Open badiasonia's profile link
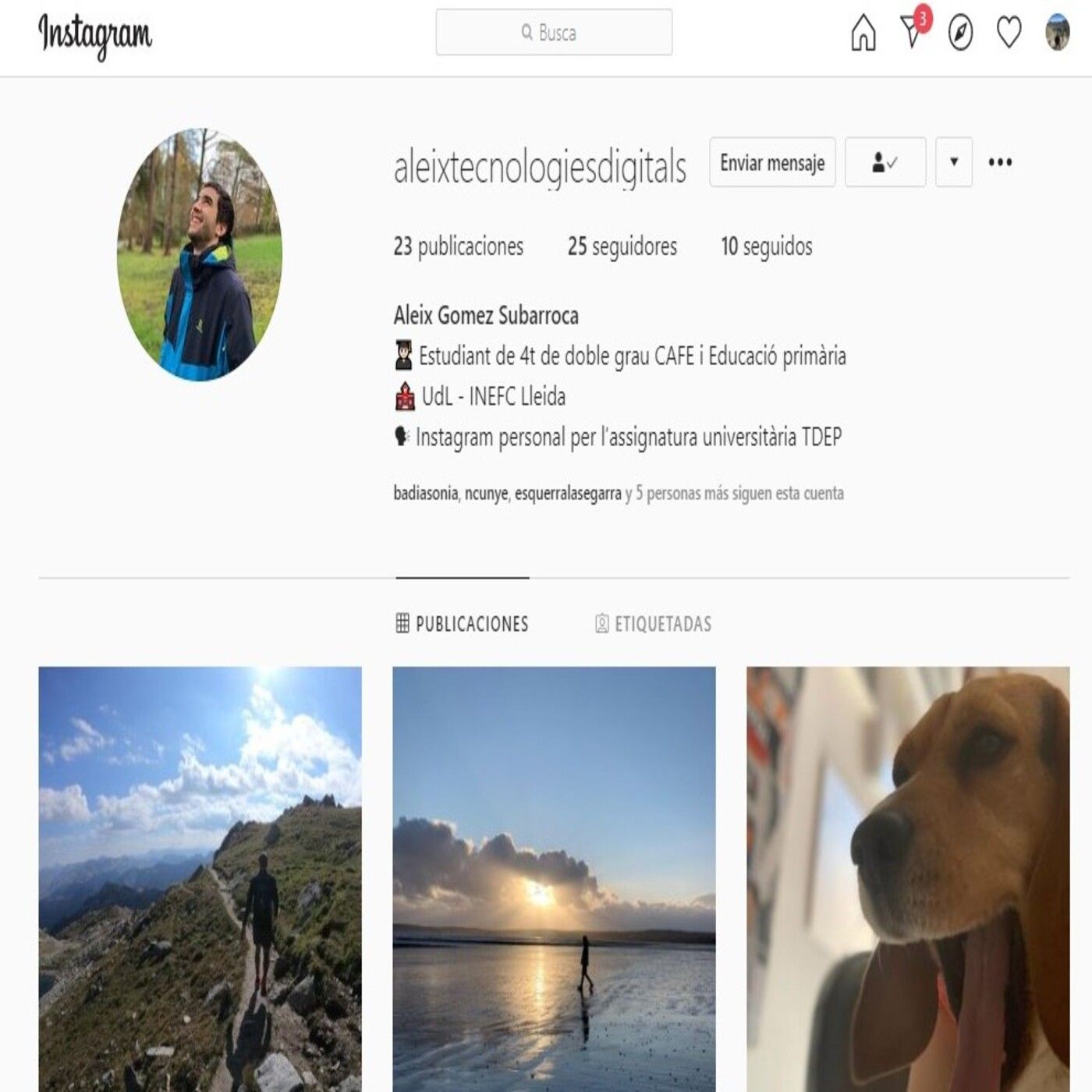The image size is (1092, 1092). coord(425,494)
